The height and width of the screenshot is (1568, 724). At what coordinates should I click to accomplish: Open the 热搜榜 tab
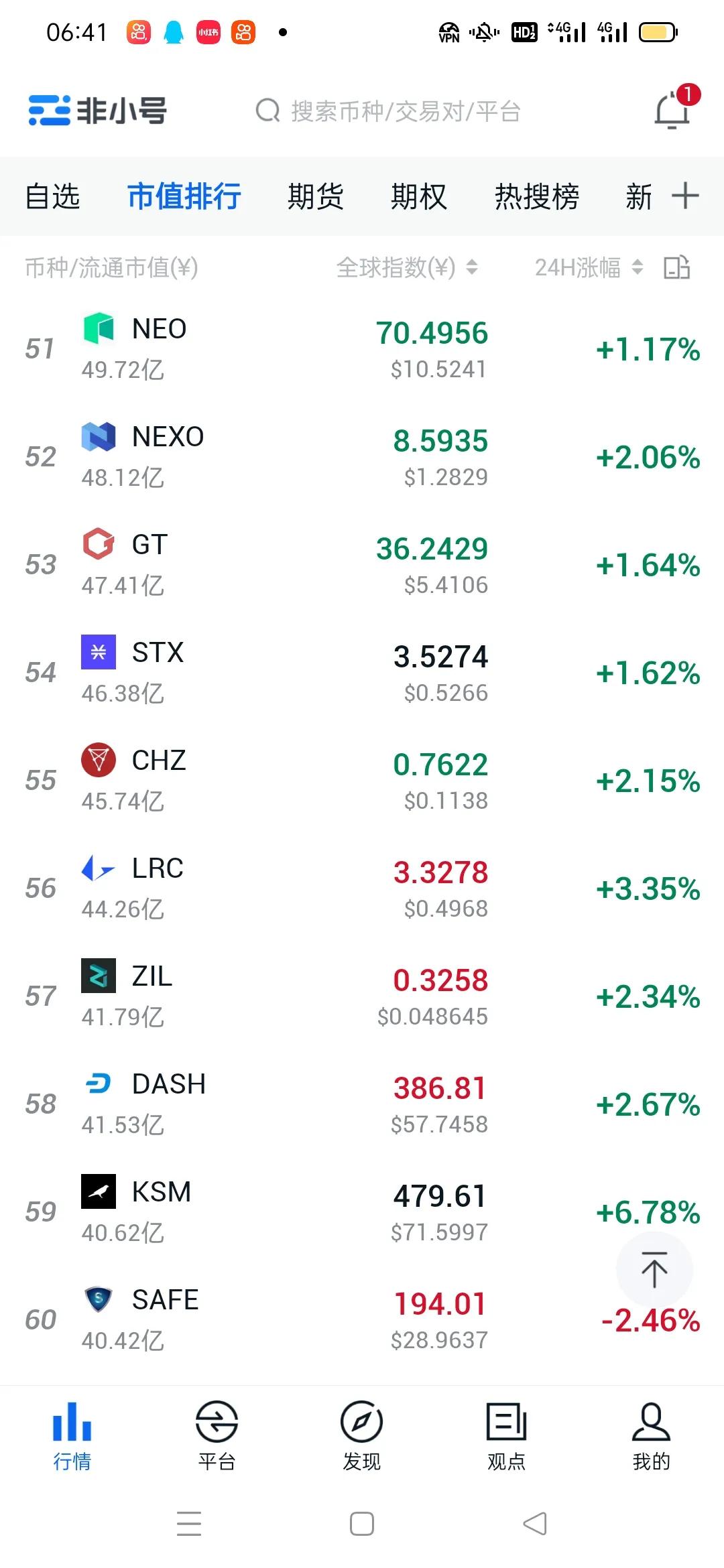(536, 196)
